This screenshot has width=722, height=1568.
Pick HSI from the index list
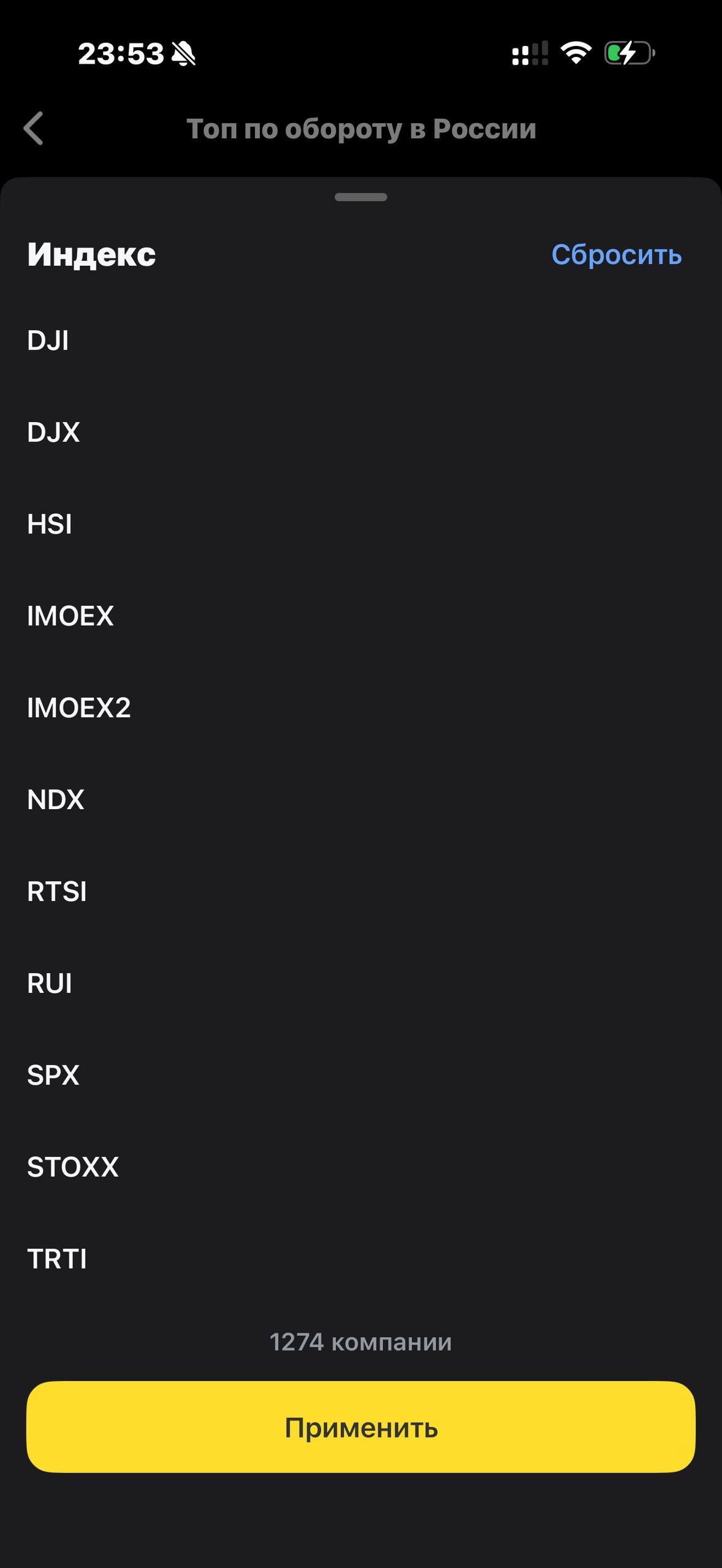[x=361, y=524]
